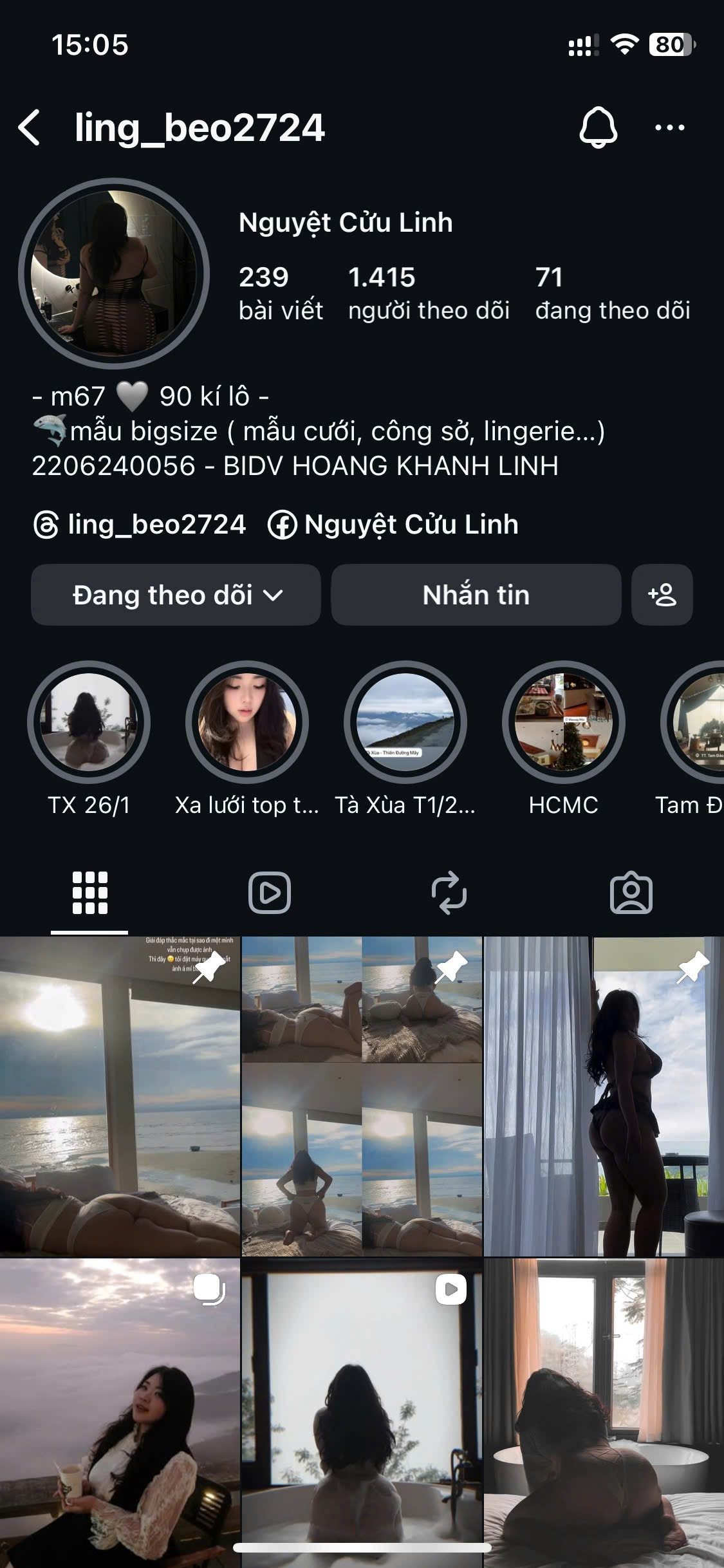Screen dimensions: 724x1568
Task: Open the notifications bell for this profile
Action: pyautogui.click(x=599, y=127)
